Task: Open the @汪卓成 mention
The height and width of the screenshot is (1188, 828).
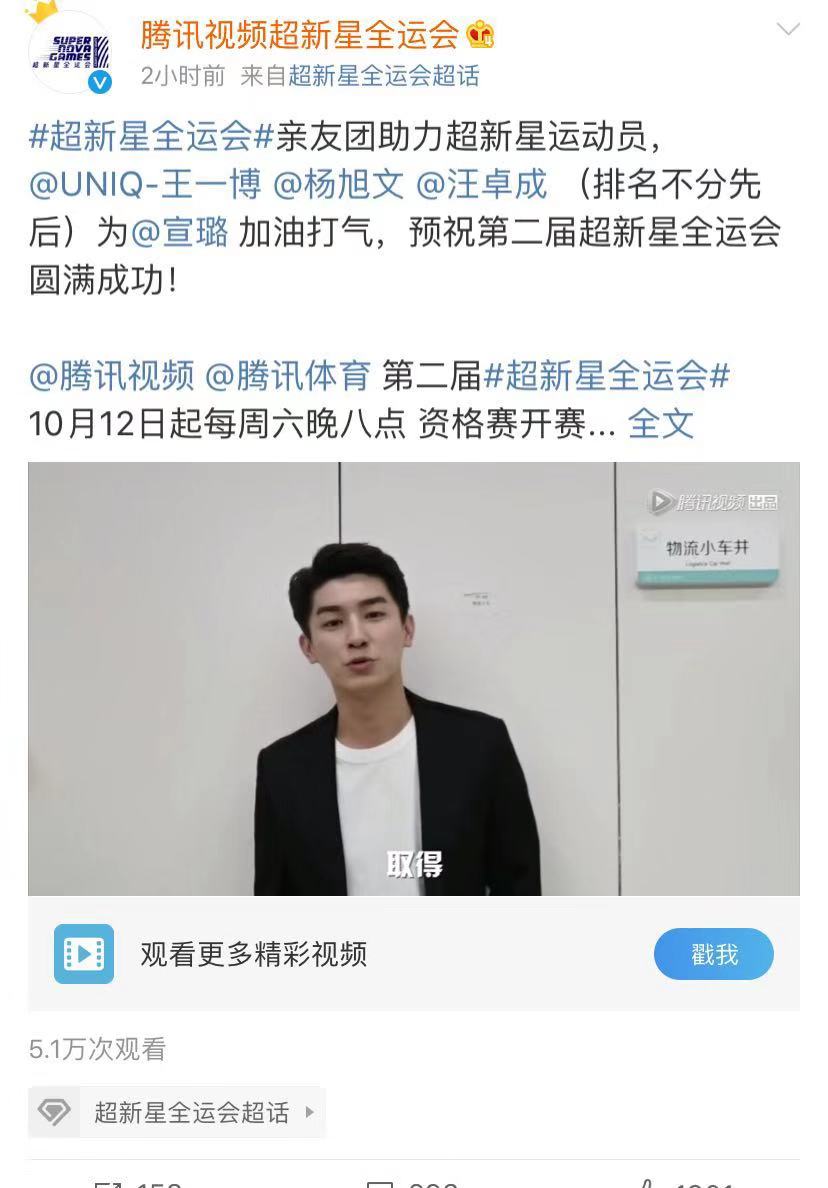Action: tap(481, 184)
